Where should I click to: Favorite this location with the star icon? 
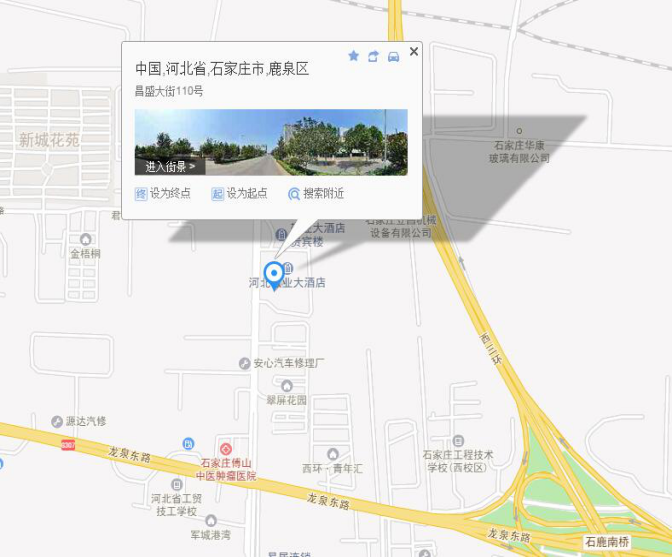353,56
